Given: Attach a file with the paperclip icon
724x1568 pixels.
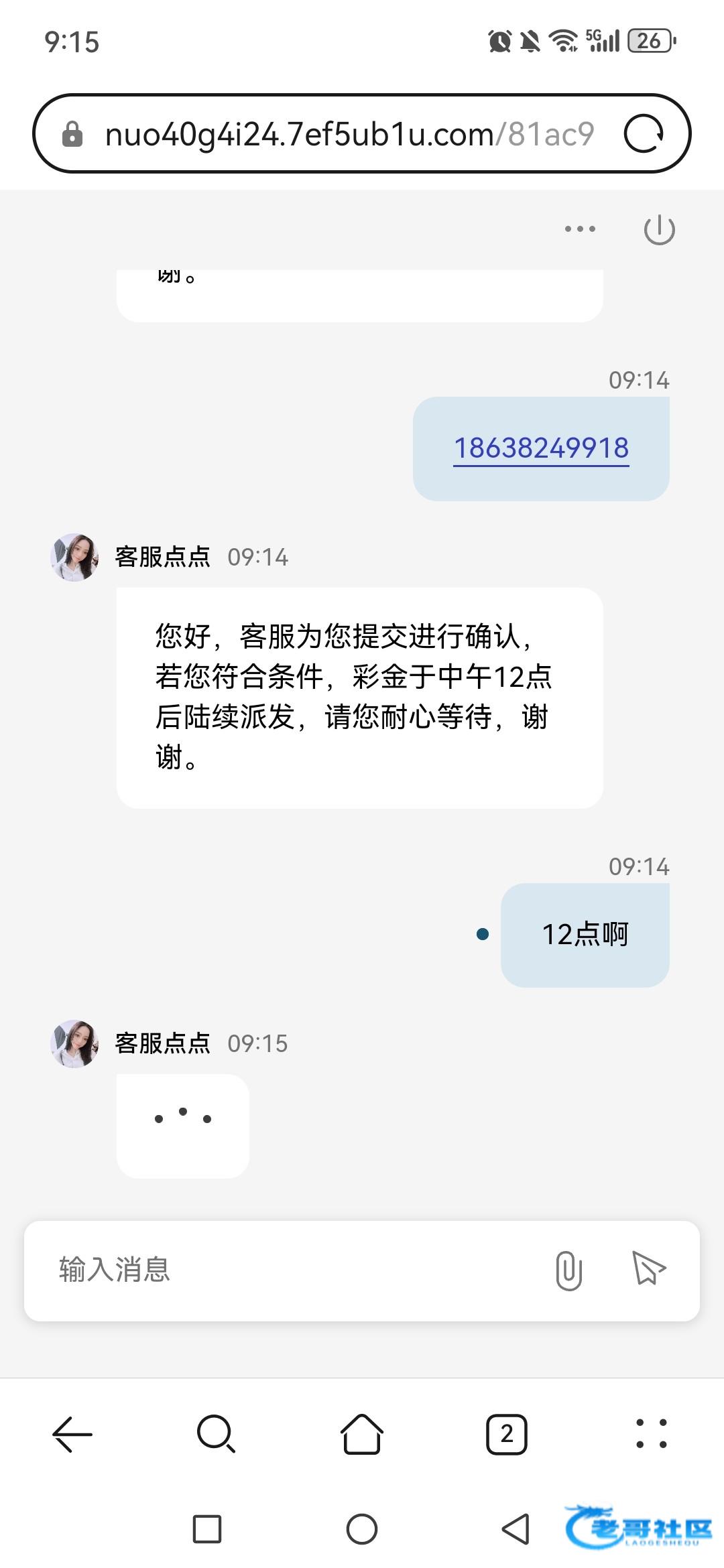Looking at the screenshot, I should coord(568,1270).
